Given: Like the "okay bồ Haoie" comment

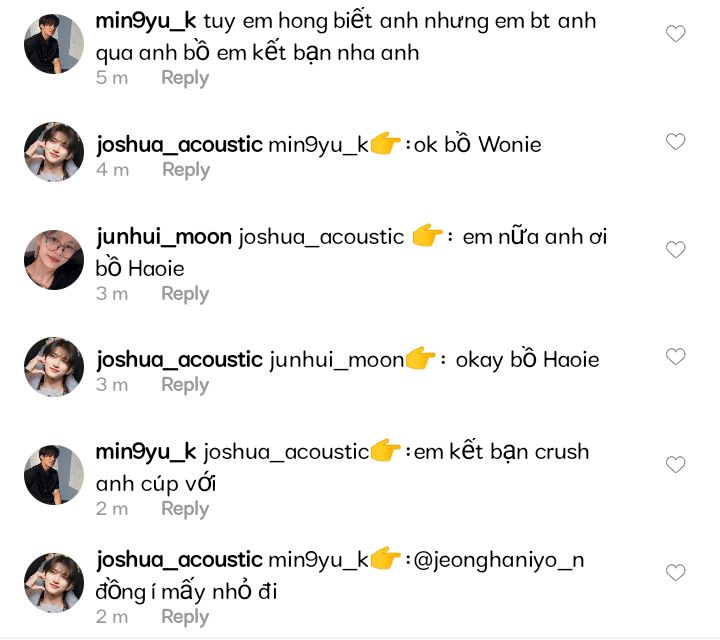Looking at the screenshot, I should pyautogui.click(x=675, y=357).
